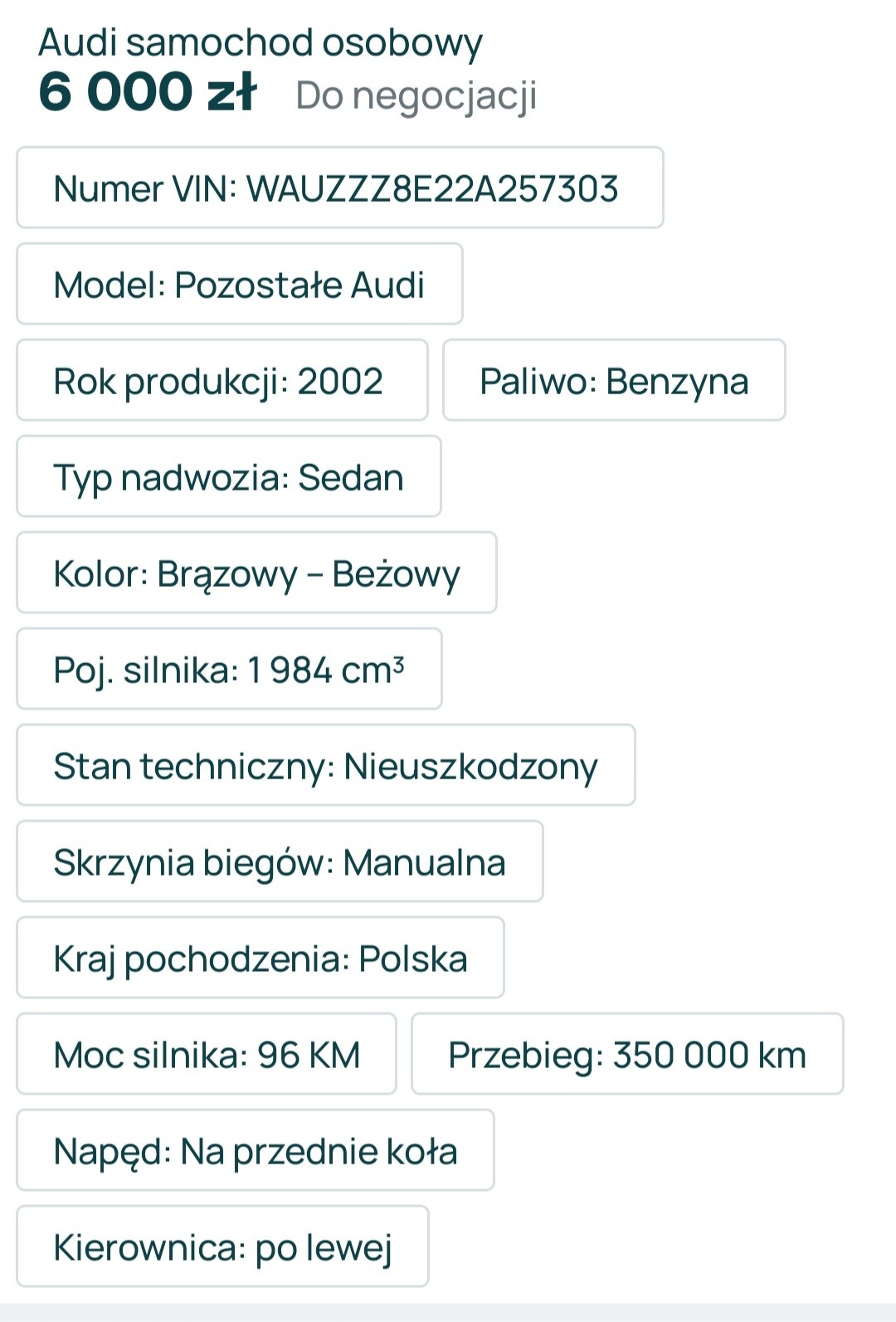Select the 'Przebieg: 350 000 km' tag
The height and width of the screenshot is (1322, 896).
(x=626, y=1054)
